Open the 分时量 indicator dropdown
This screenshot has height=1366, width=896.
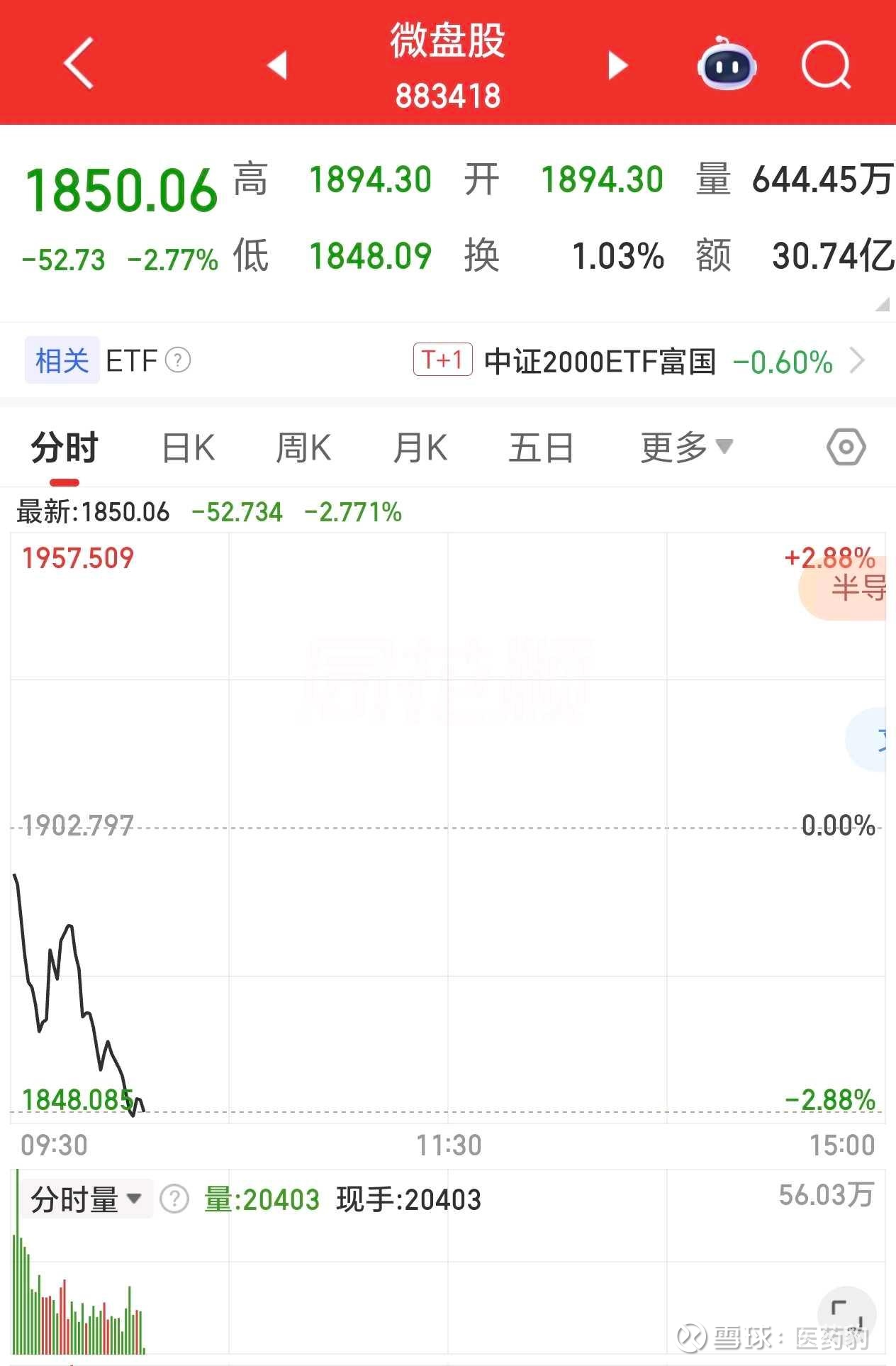click(x=86, y=1199)
